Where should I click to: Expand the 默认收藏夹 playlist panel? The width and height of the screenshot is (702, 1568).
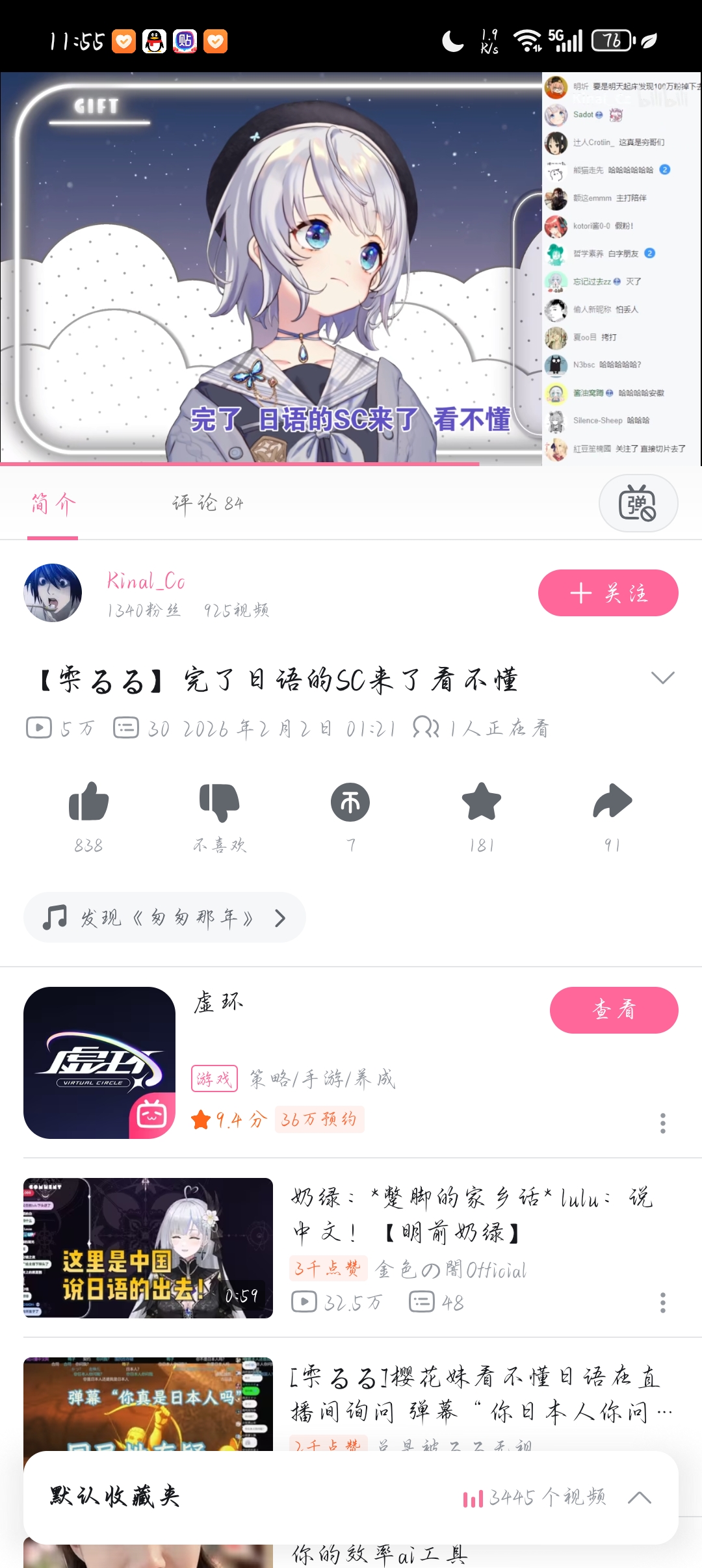[x=640, y=1498]
